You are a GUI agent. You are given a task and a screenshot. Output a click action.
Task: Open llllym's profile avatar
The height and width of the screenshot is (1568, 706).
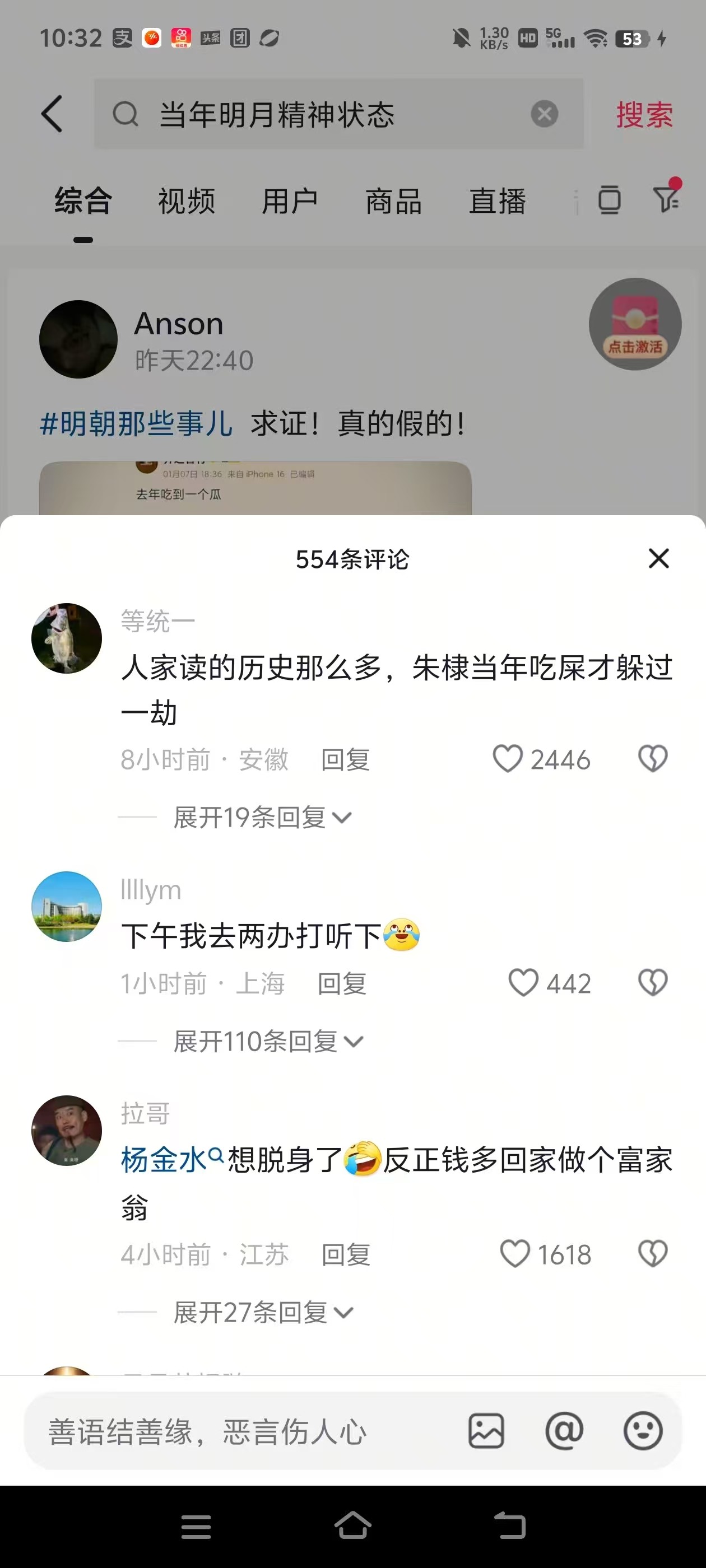(66, 906)
